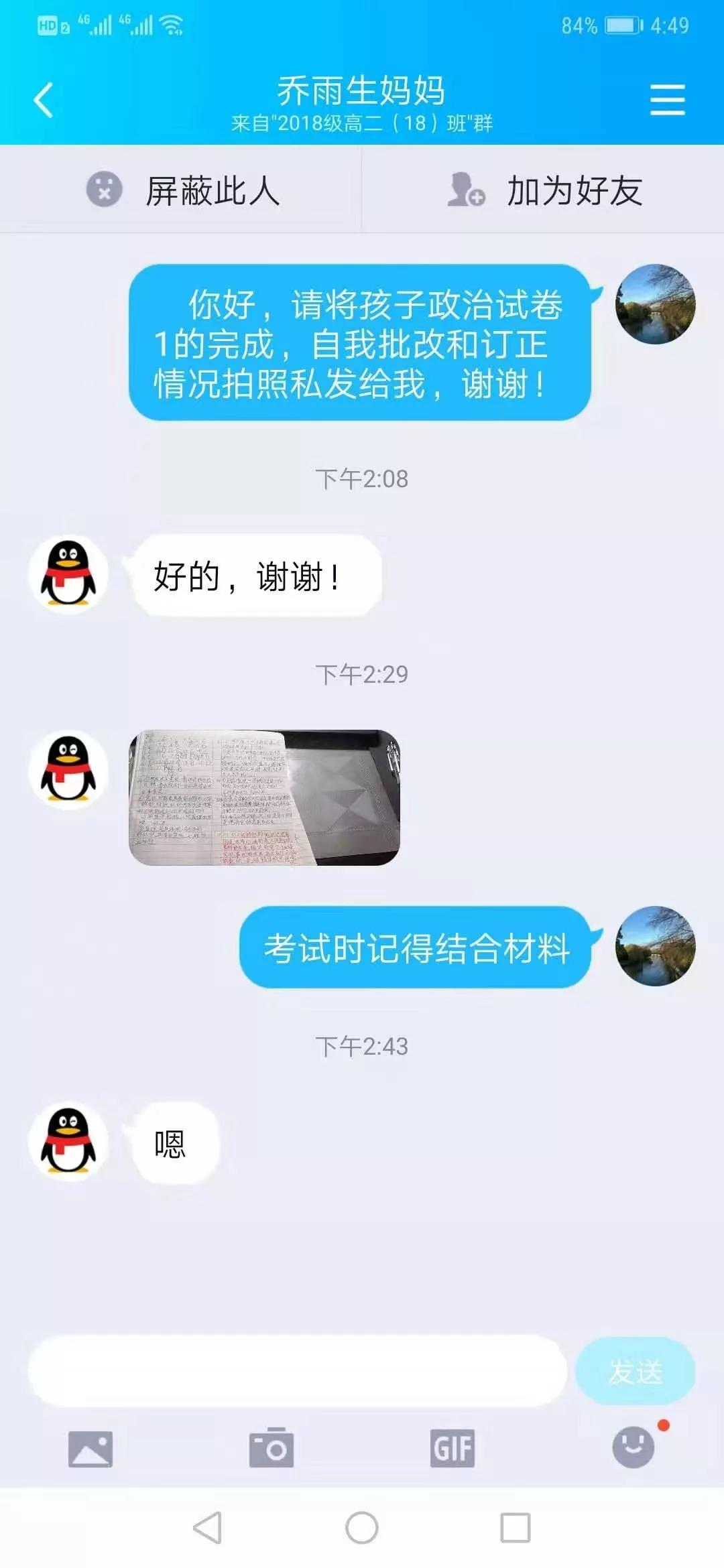
Task: Tap 加为好友 to add as friend
Action: coord(544,190)
